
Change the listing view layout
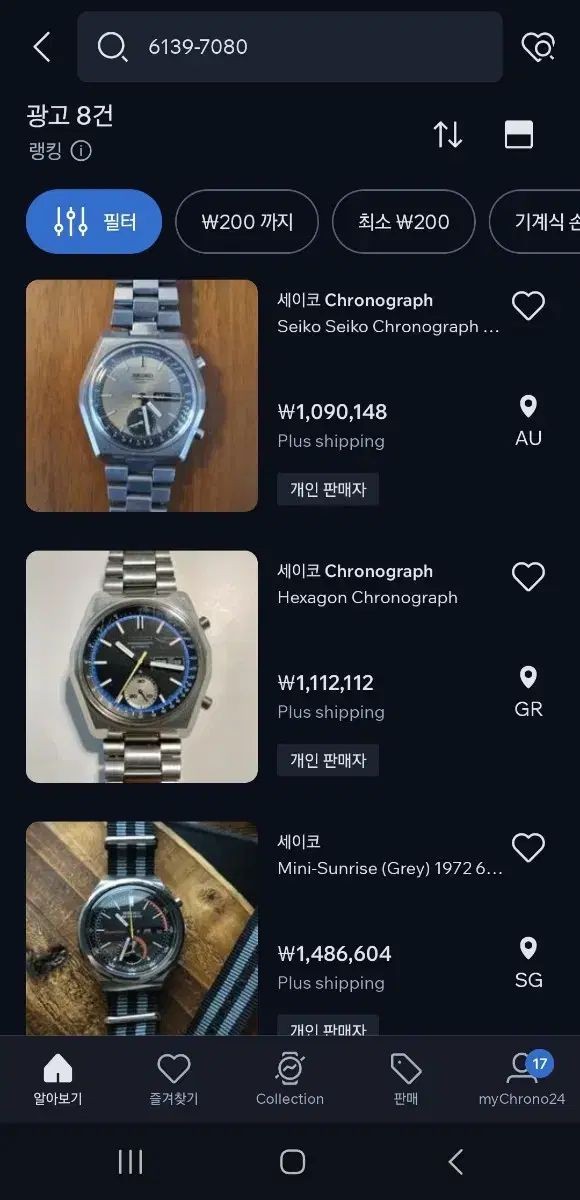pyautogui.click(x=519, y=134)
